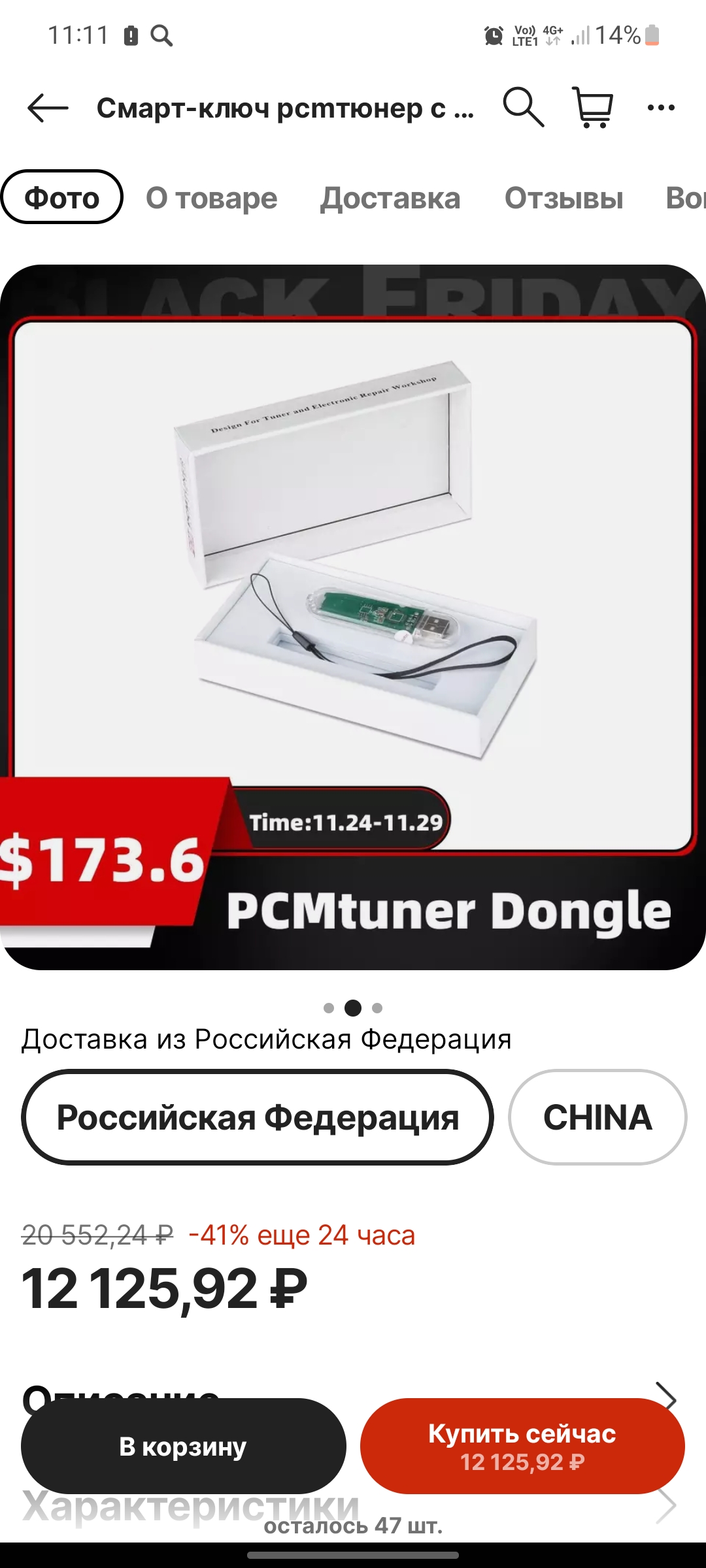This screenshot has width=706, height=1568.
Task: Expand the Характеристики section chevron
Action: click(666, 1507)
